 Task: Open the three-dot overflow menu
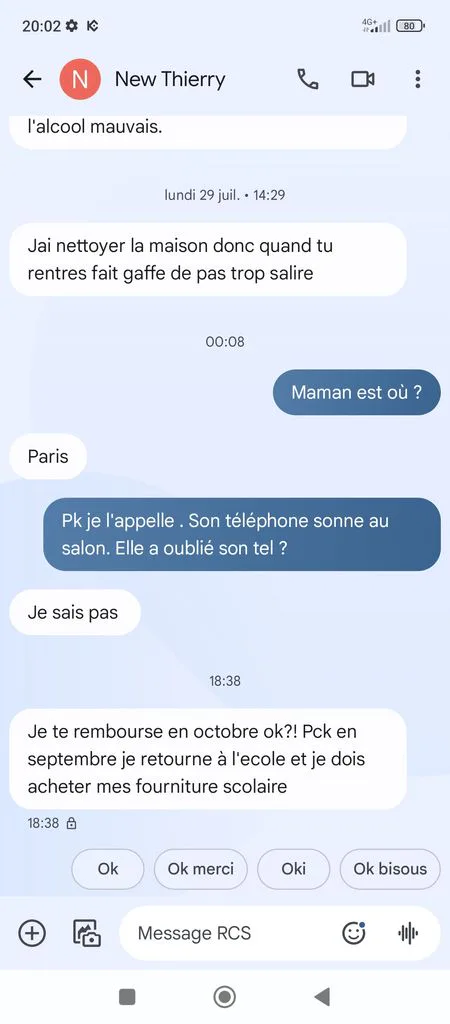418,79
